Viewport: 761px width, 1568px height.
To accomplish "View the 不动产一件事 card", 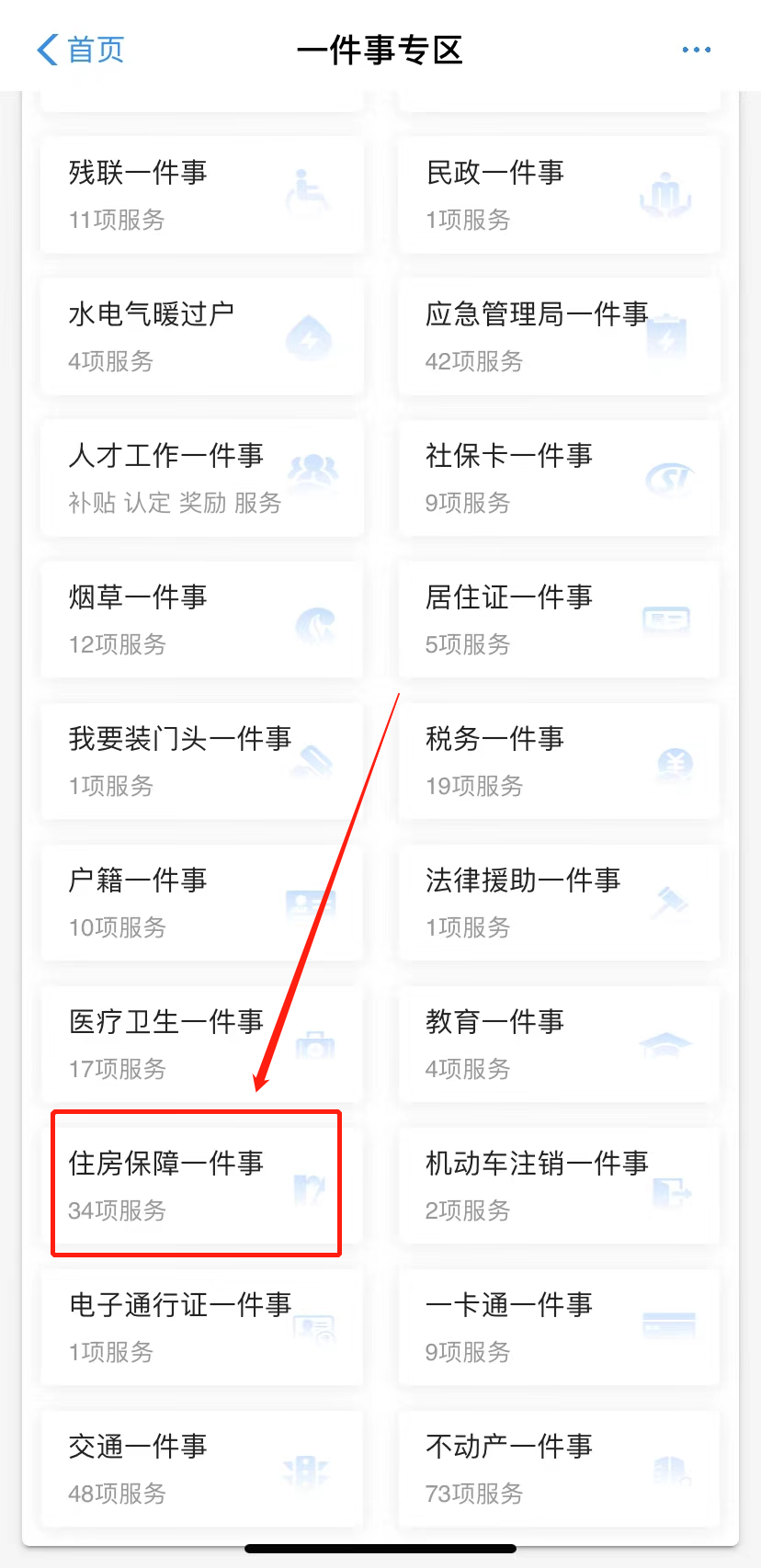I will (559, 1469).
